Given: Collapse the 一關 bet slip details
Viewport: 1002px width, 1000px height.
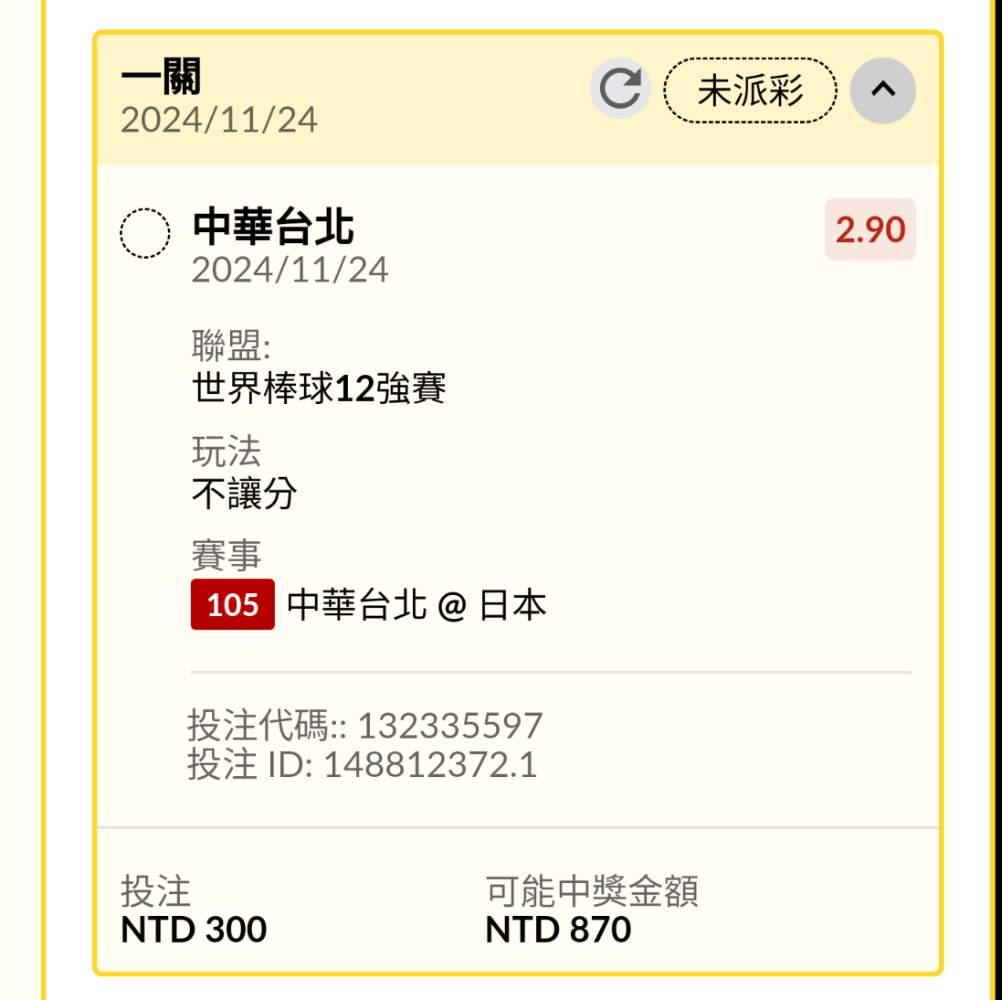Looking at the screenshot, I should 883,90.
